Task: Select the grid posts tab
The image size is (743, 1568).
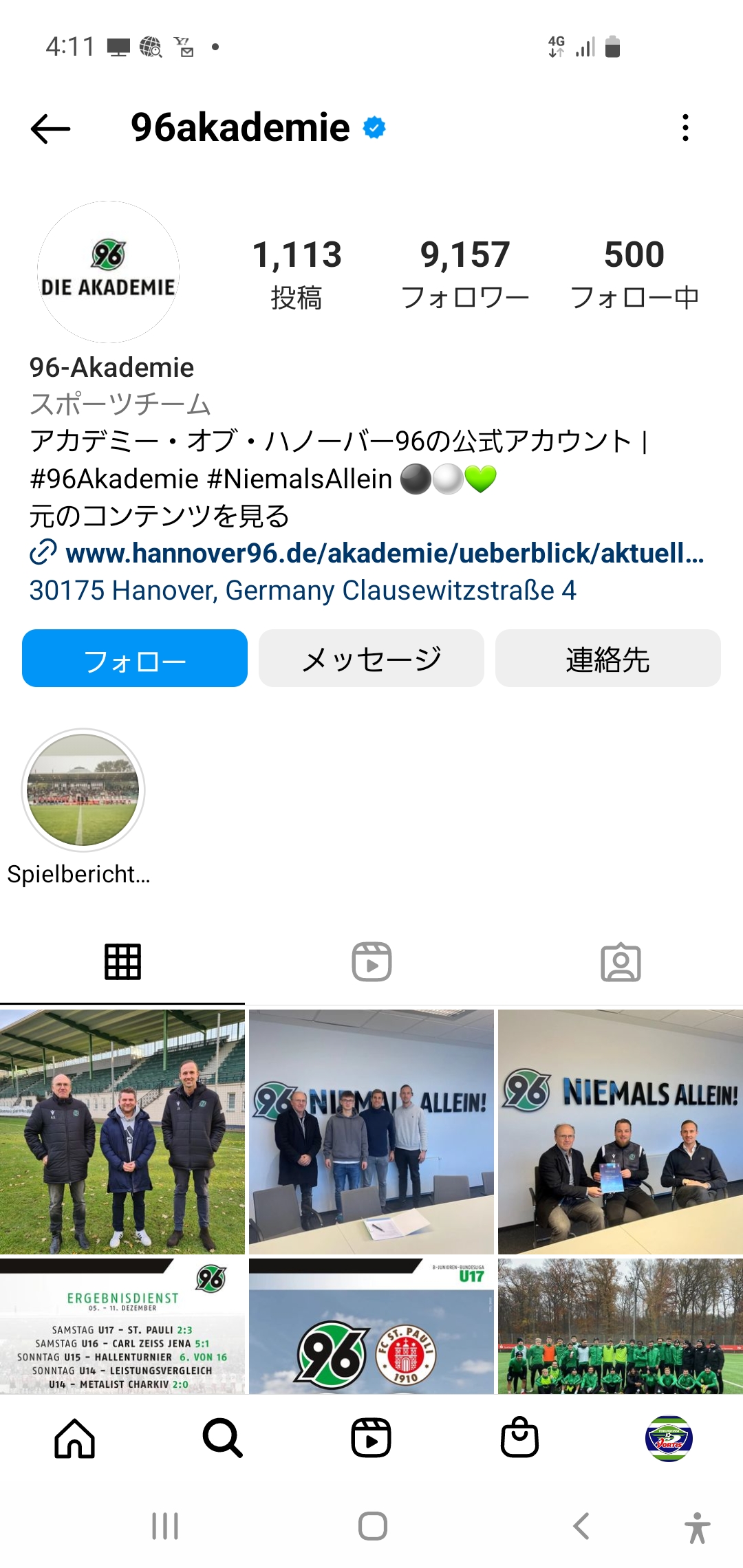Action: pos(122,961)
